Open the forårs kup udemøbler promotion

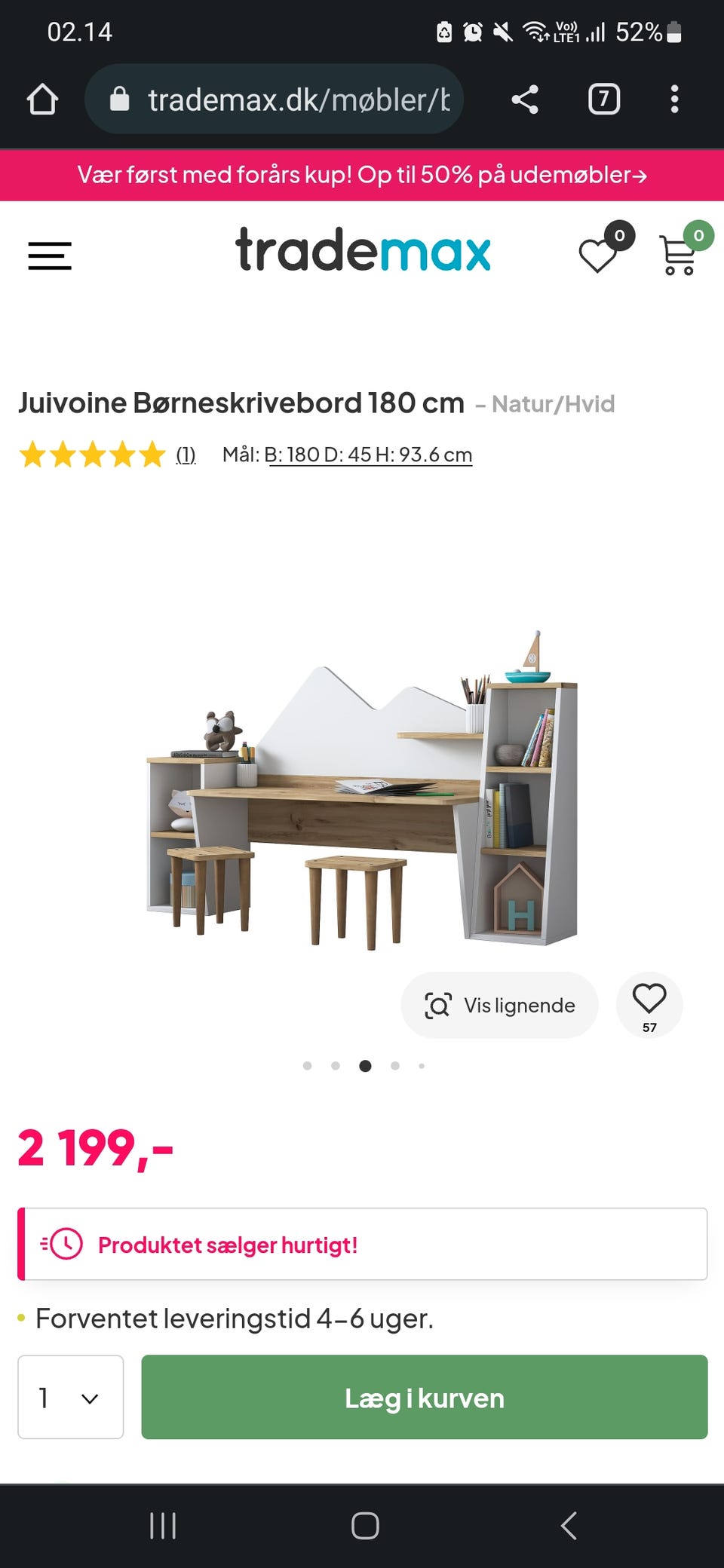pos(362,174)
